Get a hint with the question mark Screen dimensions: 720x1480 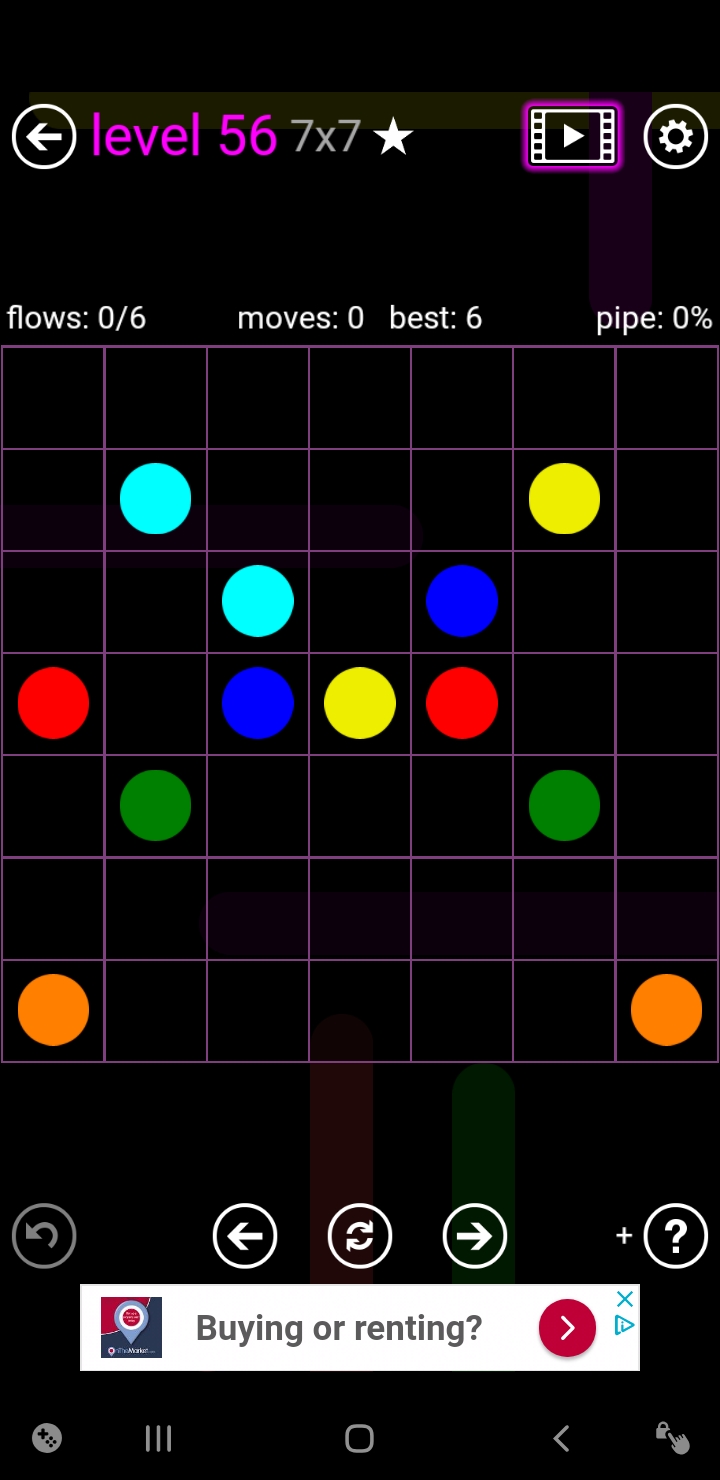point(676,1236)
